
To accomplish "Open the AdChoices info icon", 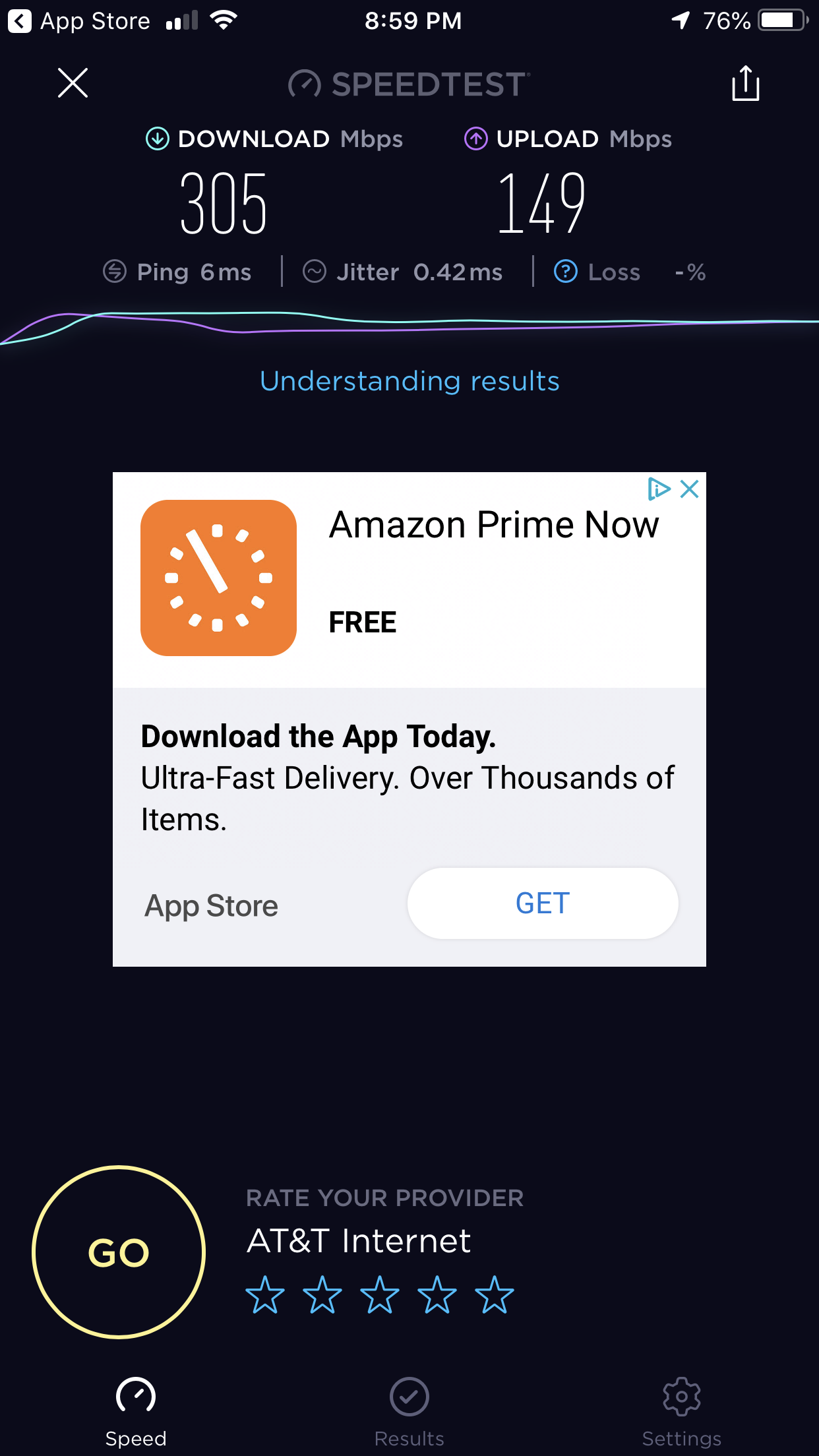I will (658, 489).
